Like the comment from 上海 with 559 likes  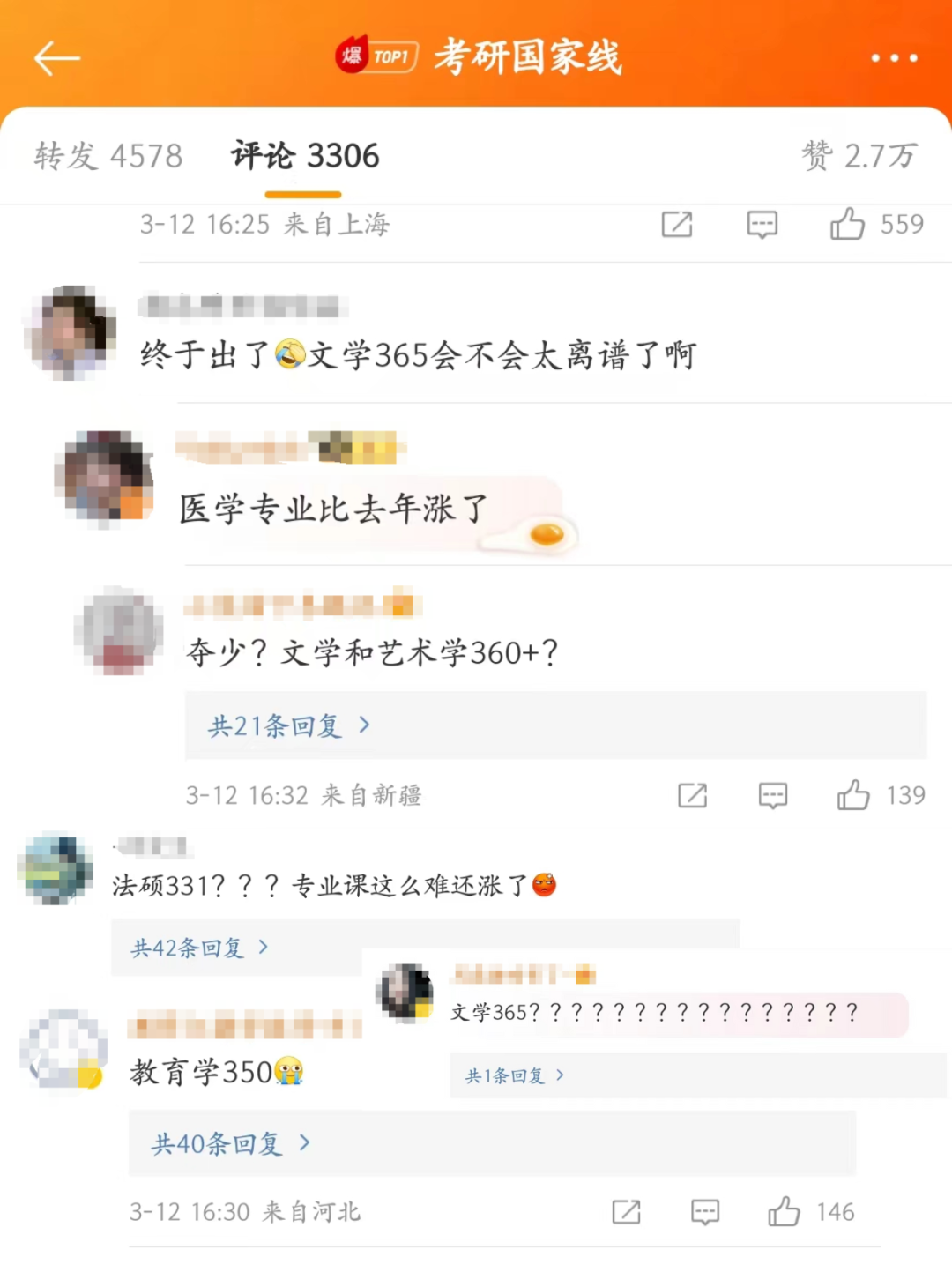[x=847, y=224]
